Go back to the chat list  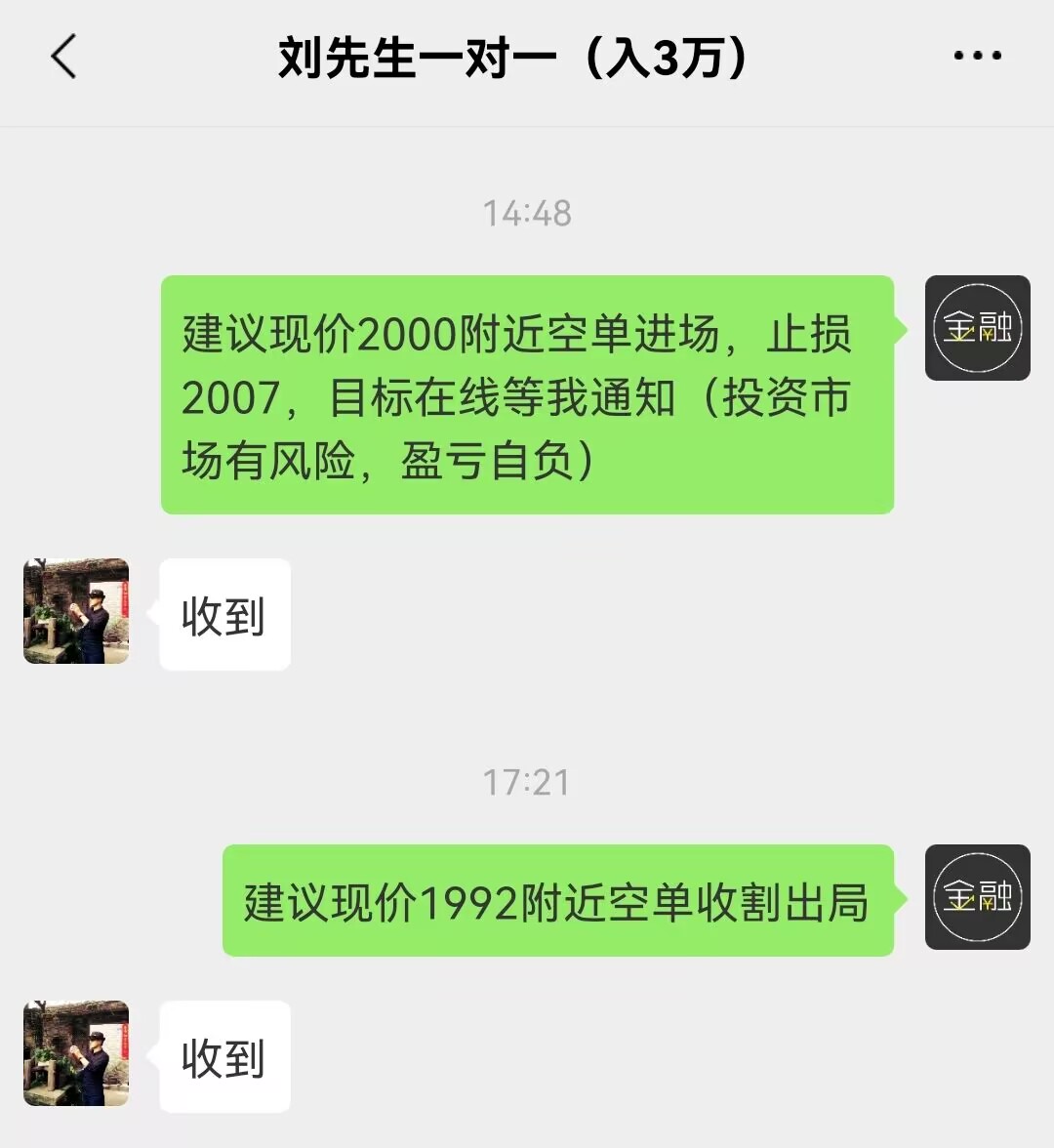(x=64, y=57)
